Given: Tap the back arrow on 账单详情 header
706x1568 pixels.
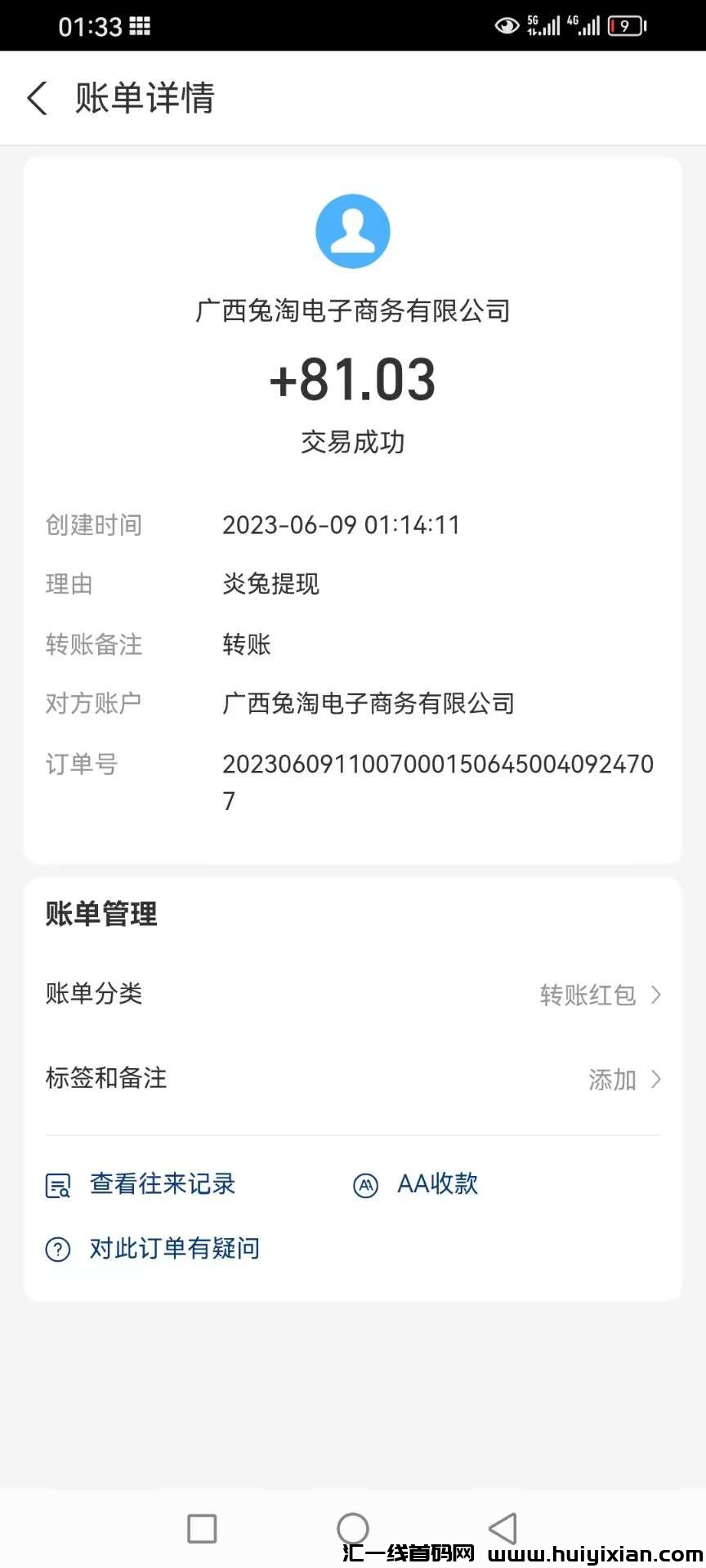Looking at the screenshot, I should [37, 97].
